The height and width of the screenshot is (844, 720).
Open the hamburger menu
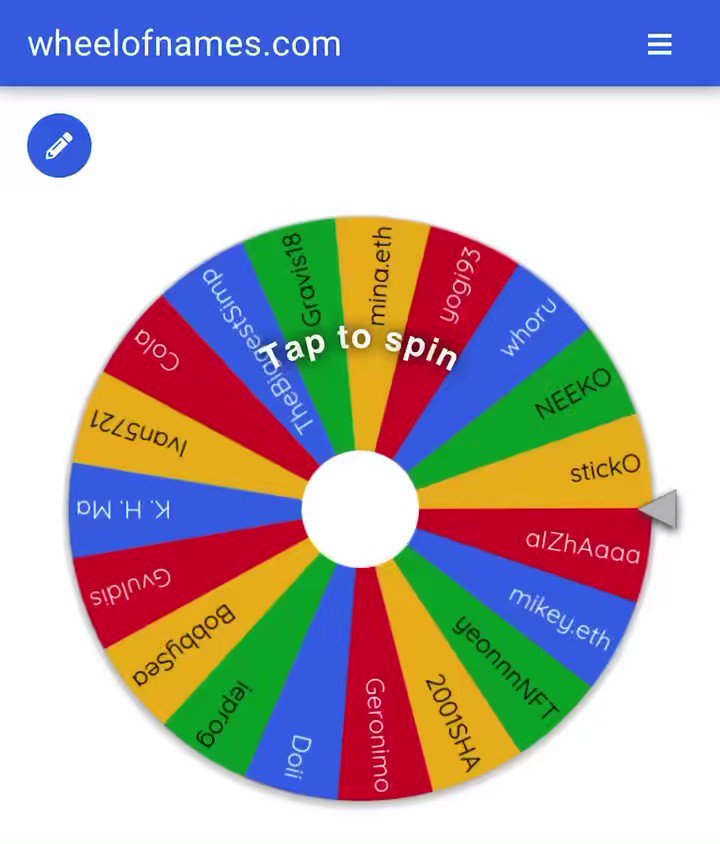click(x=659, y=44)
